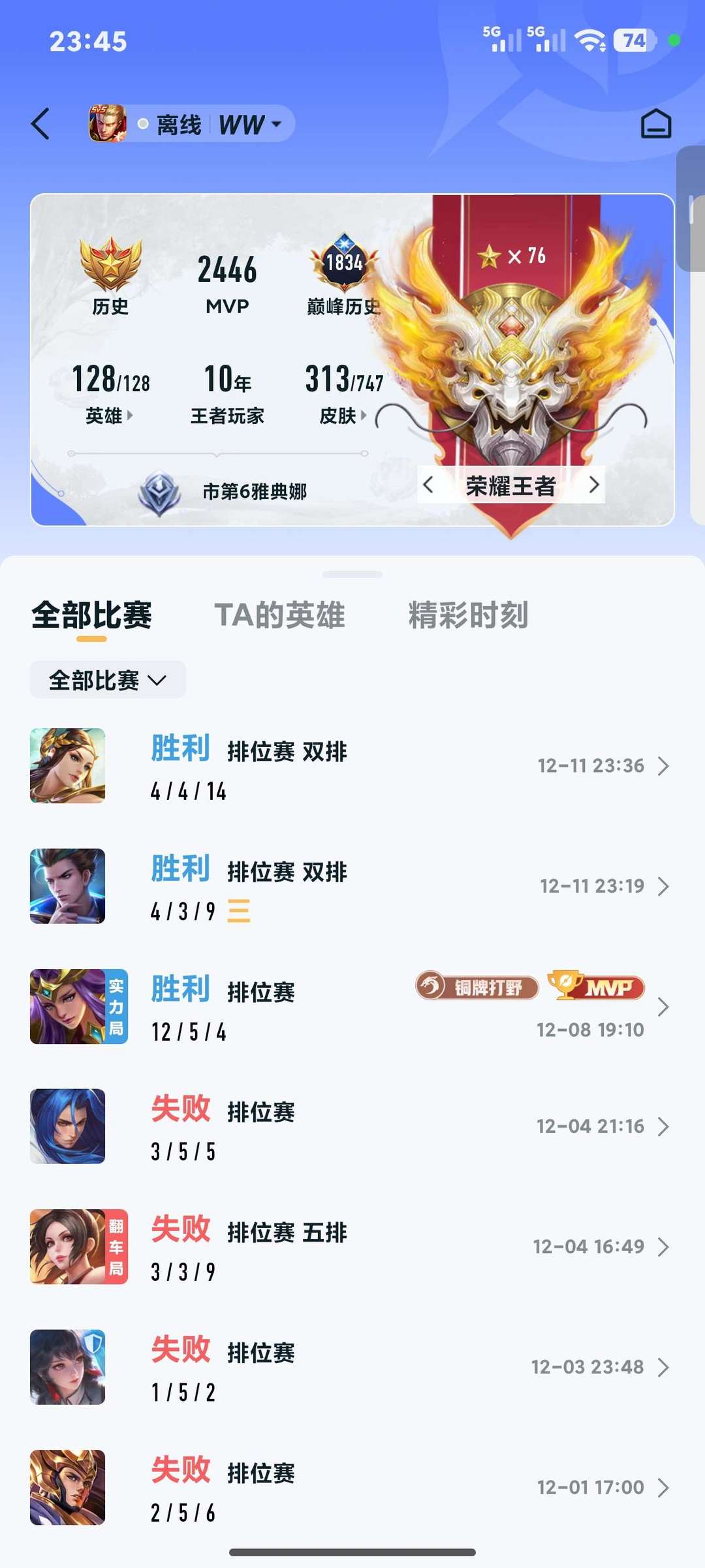Screen dimensions: 705x1568
Task: Show previous rank with left arrow beside 荣耀王者
Action: [x=428, y=485]
